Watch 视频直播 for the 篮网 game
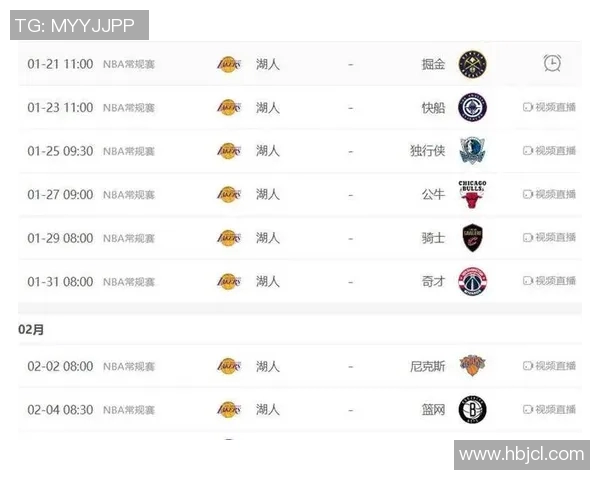Viewport: 600px width, 480px height. (549, 409)
